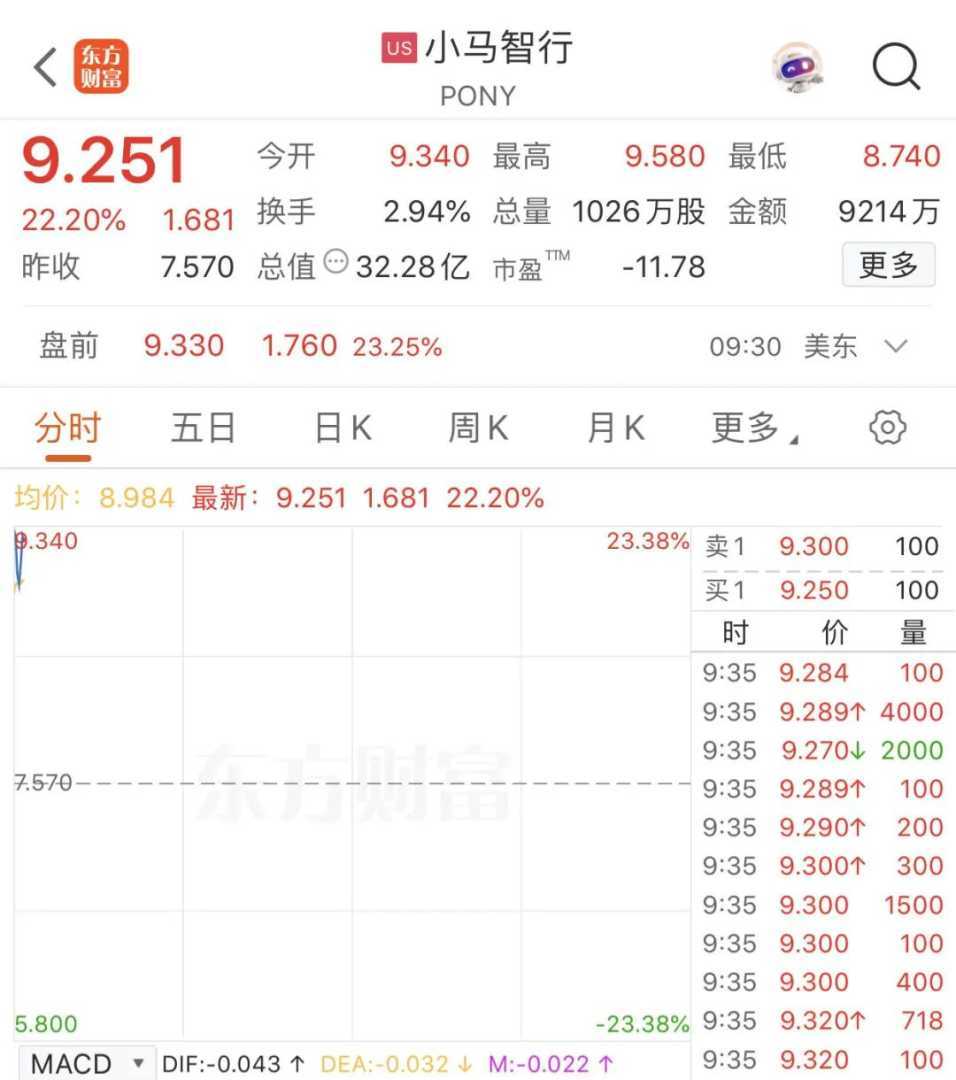Switch to the 分时 chart tab

pyautogui.click(x=68, y=428)
